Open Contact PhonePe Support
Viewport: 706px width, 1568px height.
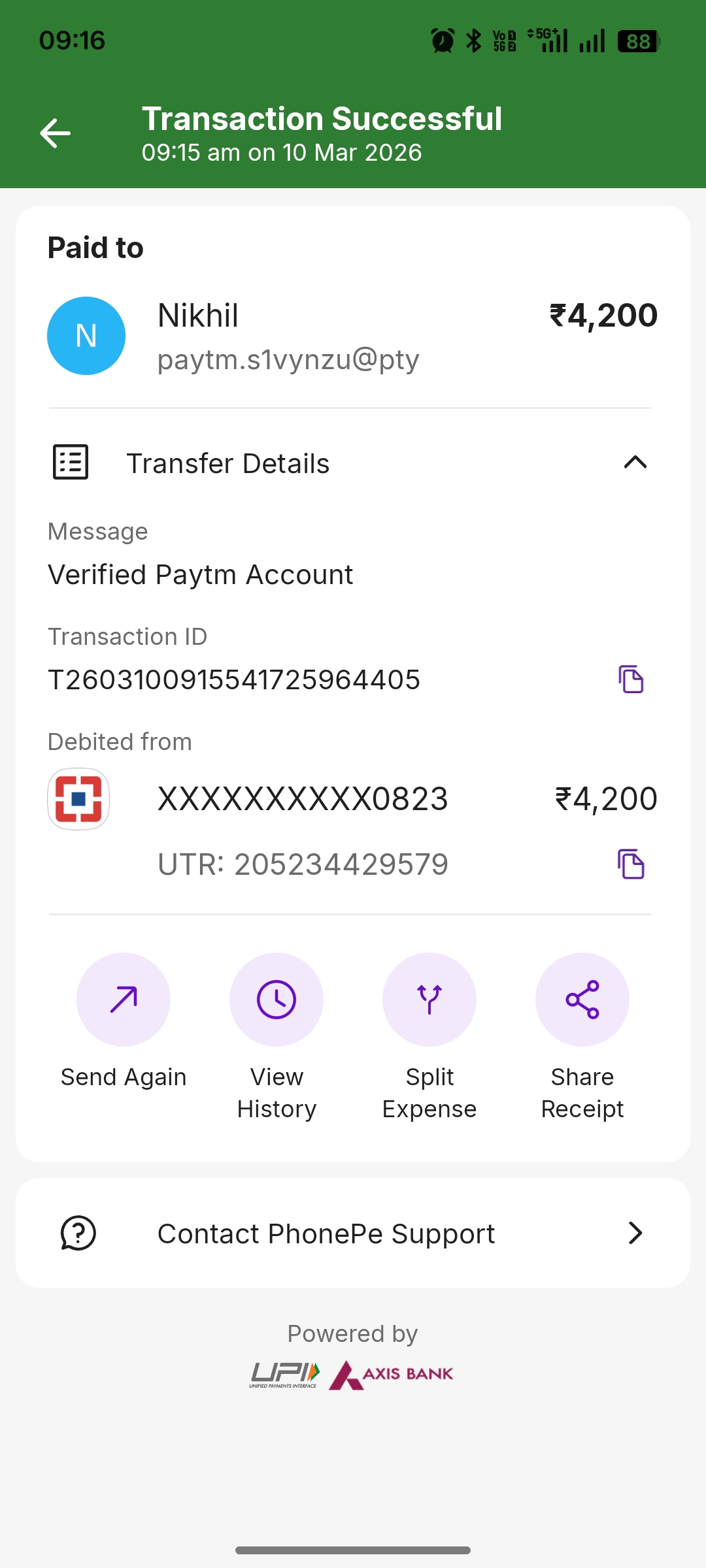pos(353,1233)
